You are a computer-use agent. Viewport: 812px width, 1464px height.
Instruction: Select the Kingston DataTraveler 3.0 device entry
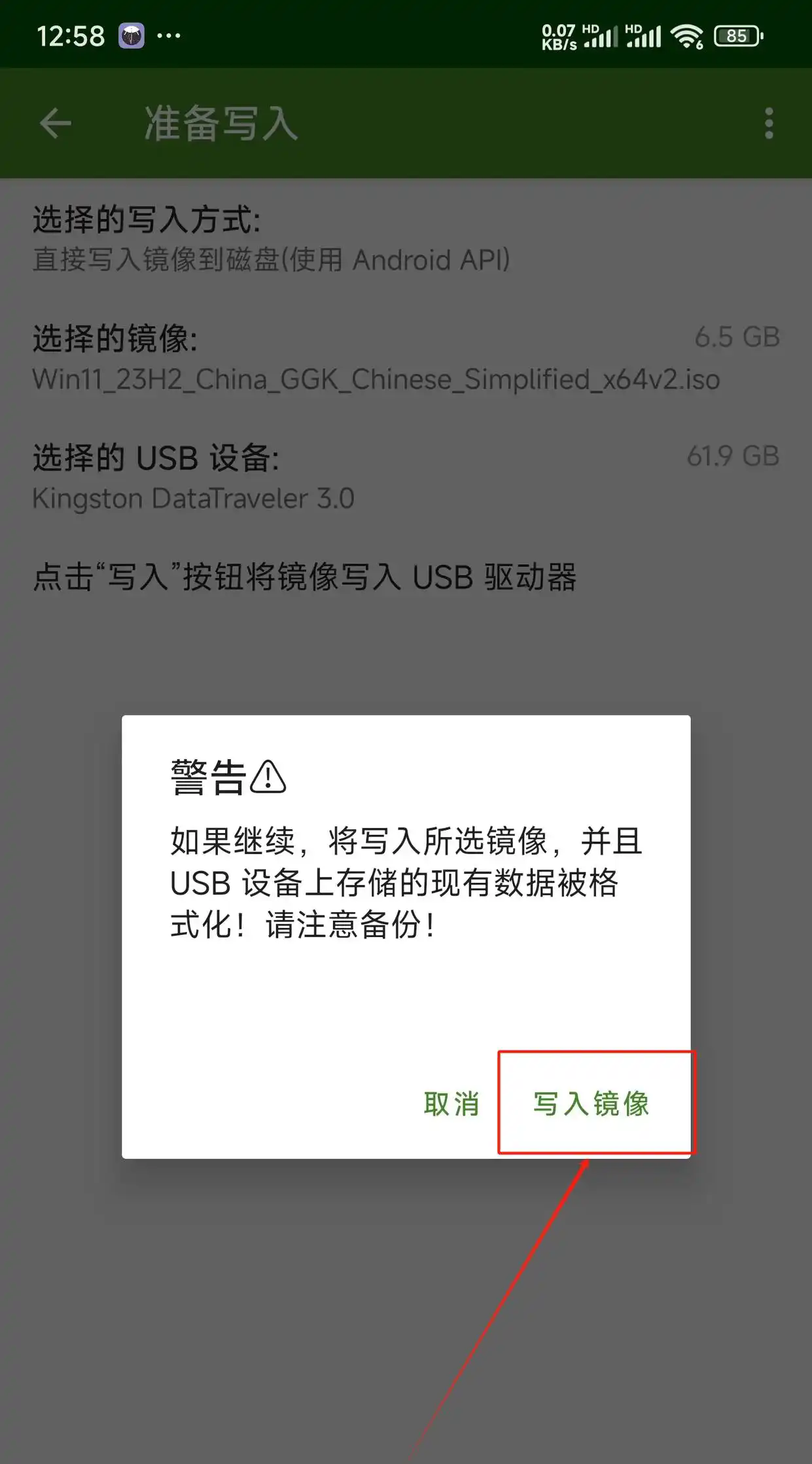pyautogui.click(x=193, y=497)
